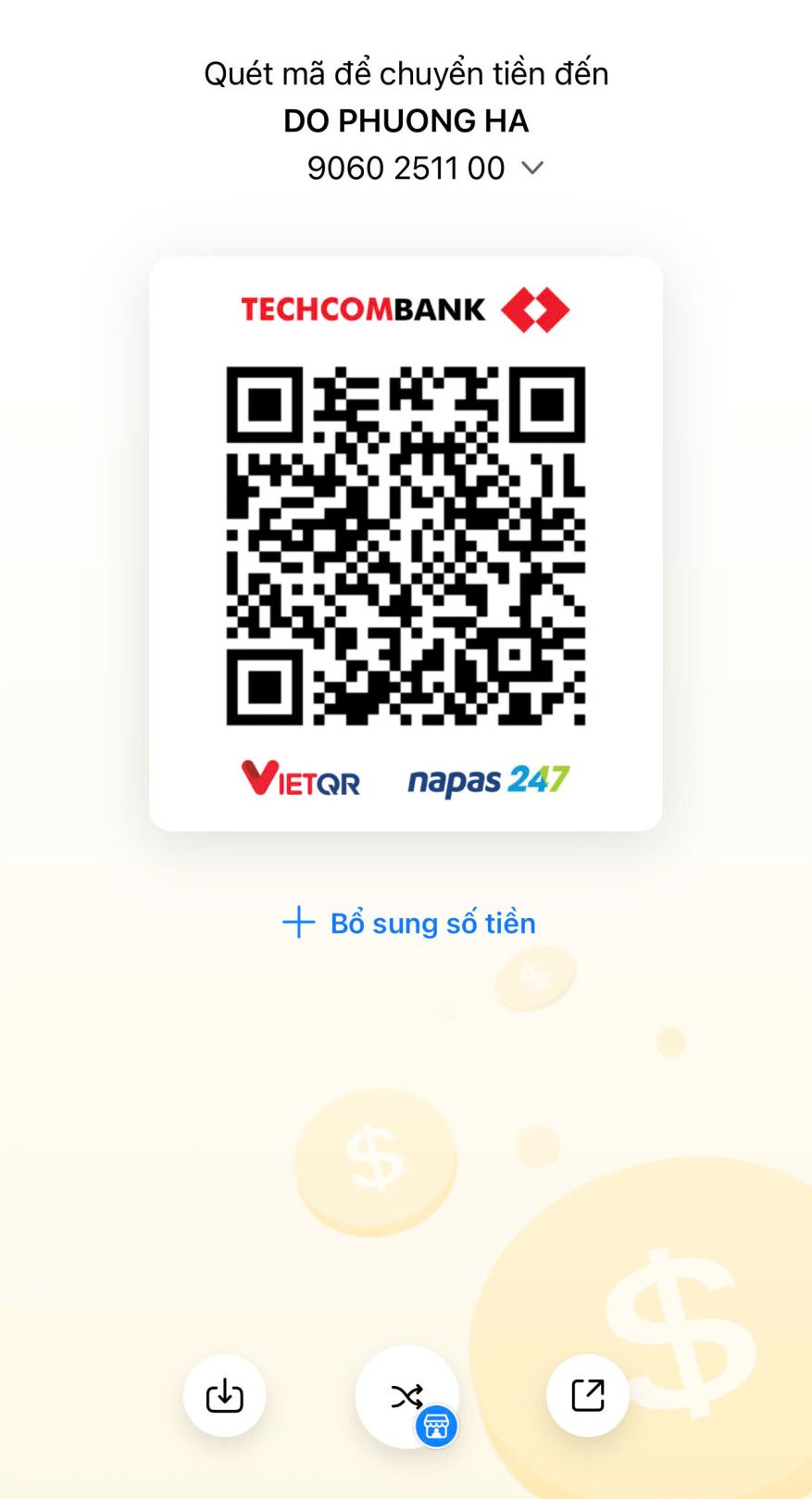
Task: Share the QR code externally
Action: 588,1395
